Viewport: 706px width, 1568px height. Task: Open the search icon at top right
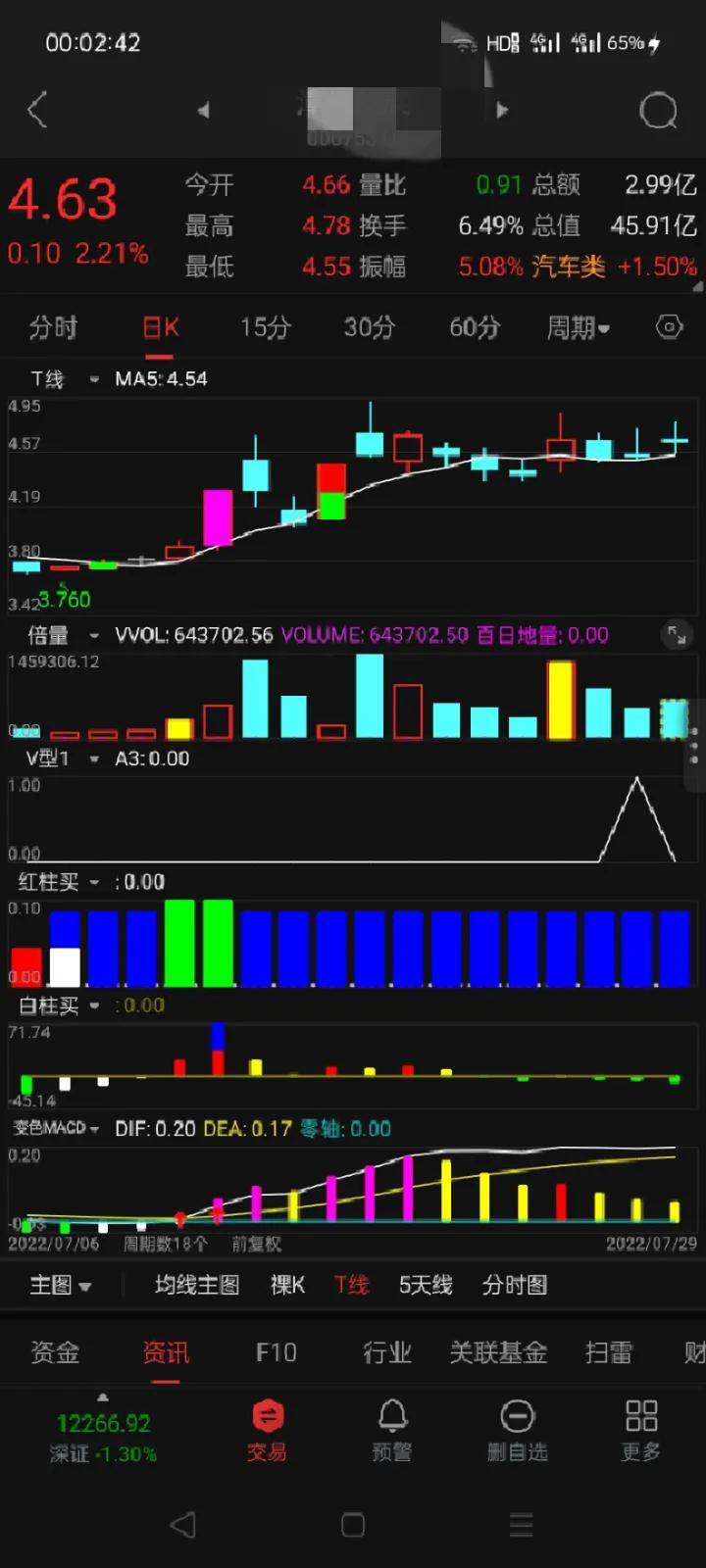[x=657, y=111]
